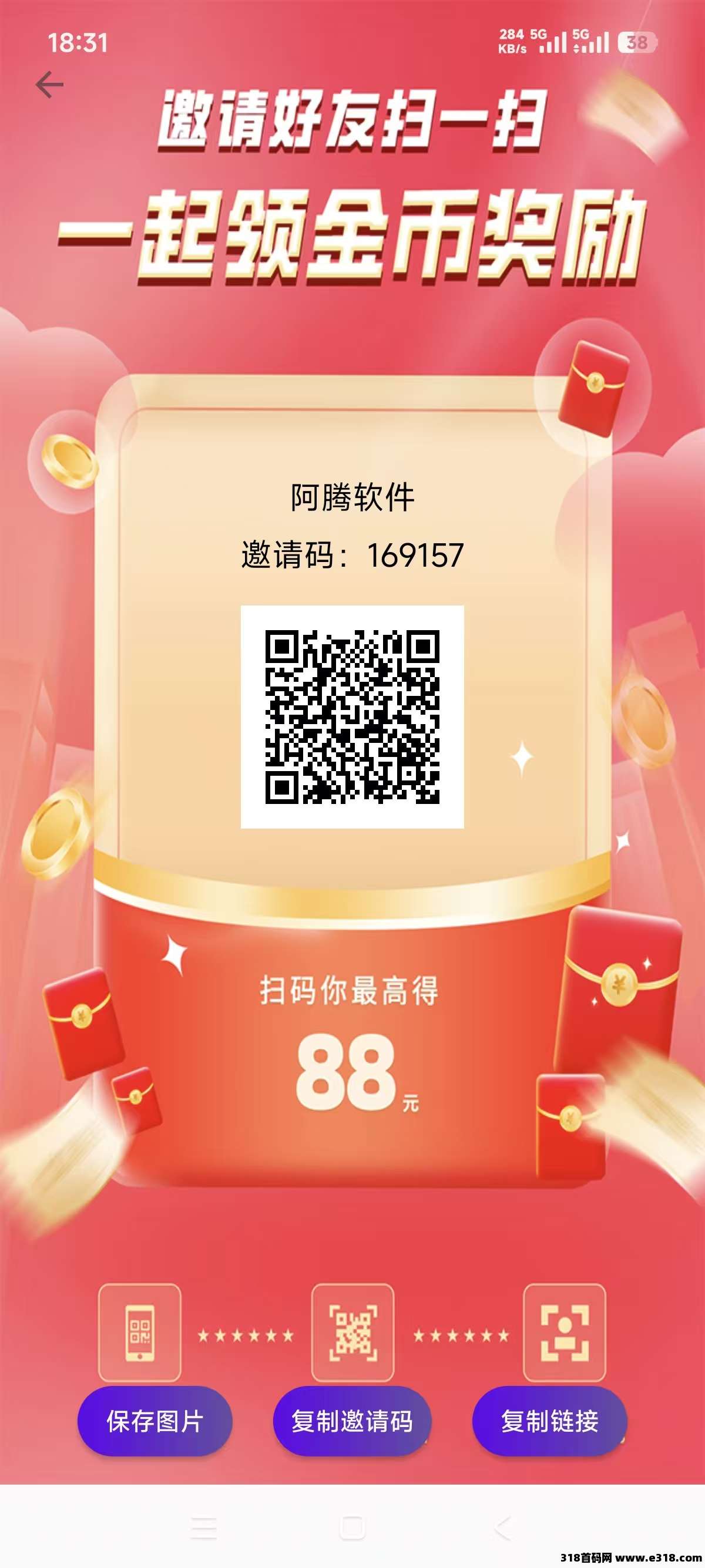The height and width of the screenshot is (1568, 705).
Task: Copy the invite link with 复制链接
Action: (549, 1421)
